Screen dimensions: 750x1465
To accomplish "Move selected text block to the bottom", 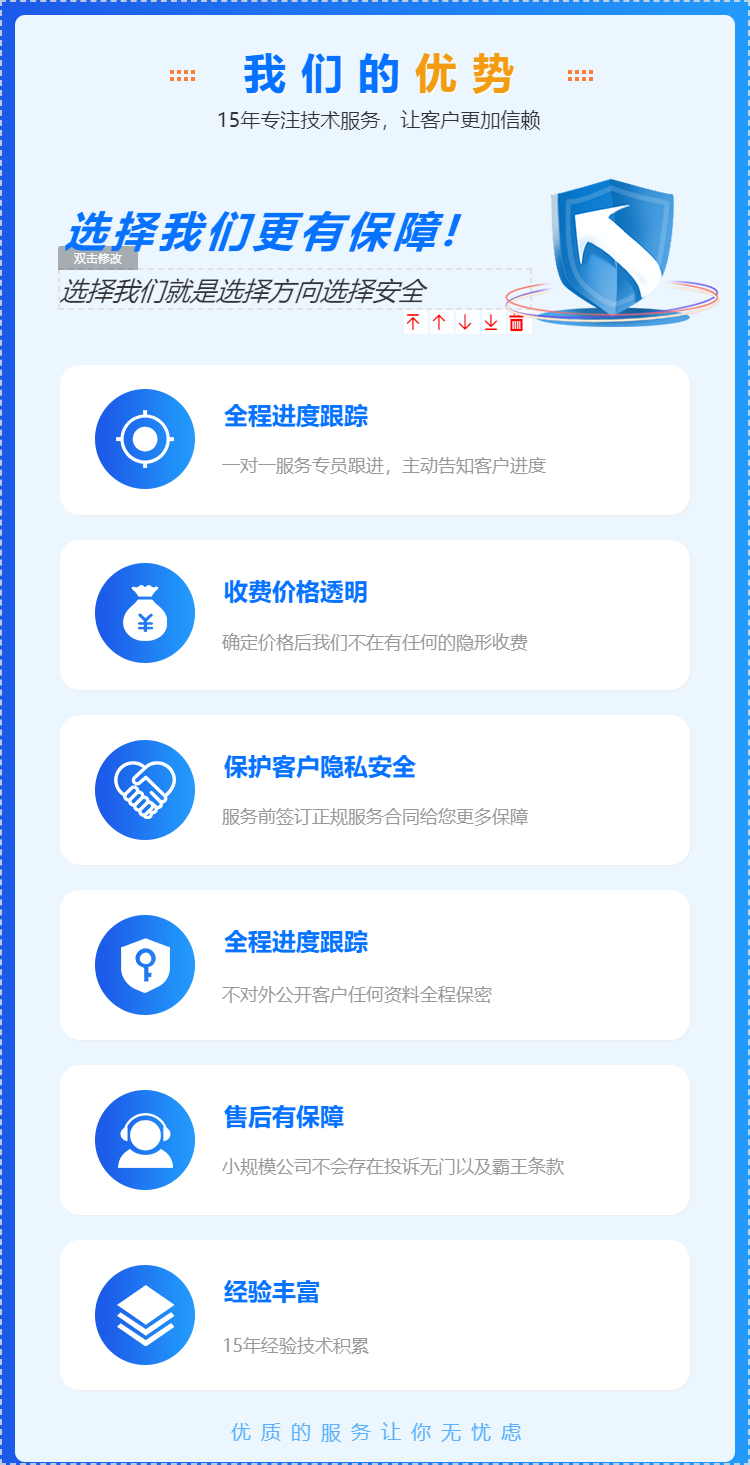I will pos(491,323).
